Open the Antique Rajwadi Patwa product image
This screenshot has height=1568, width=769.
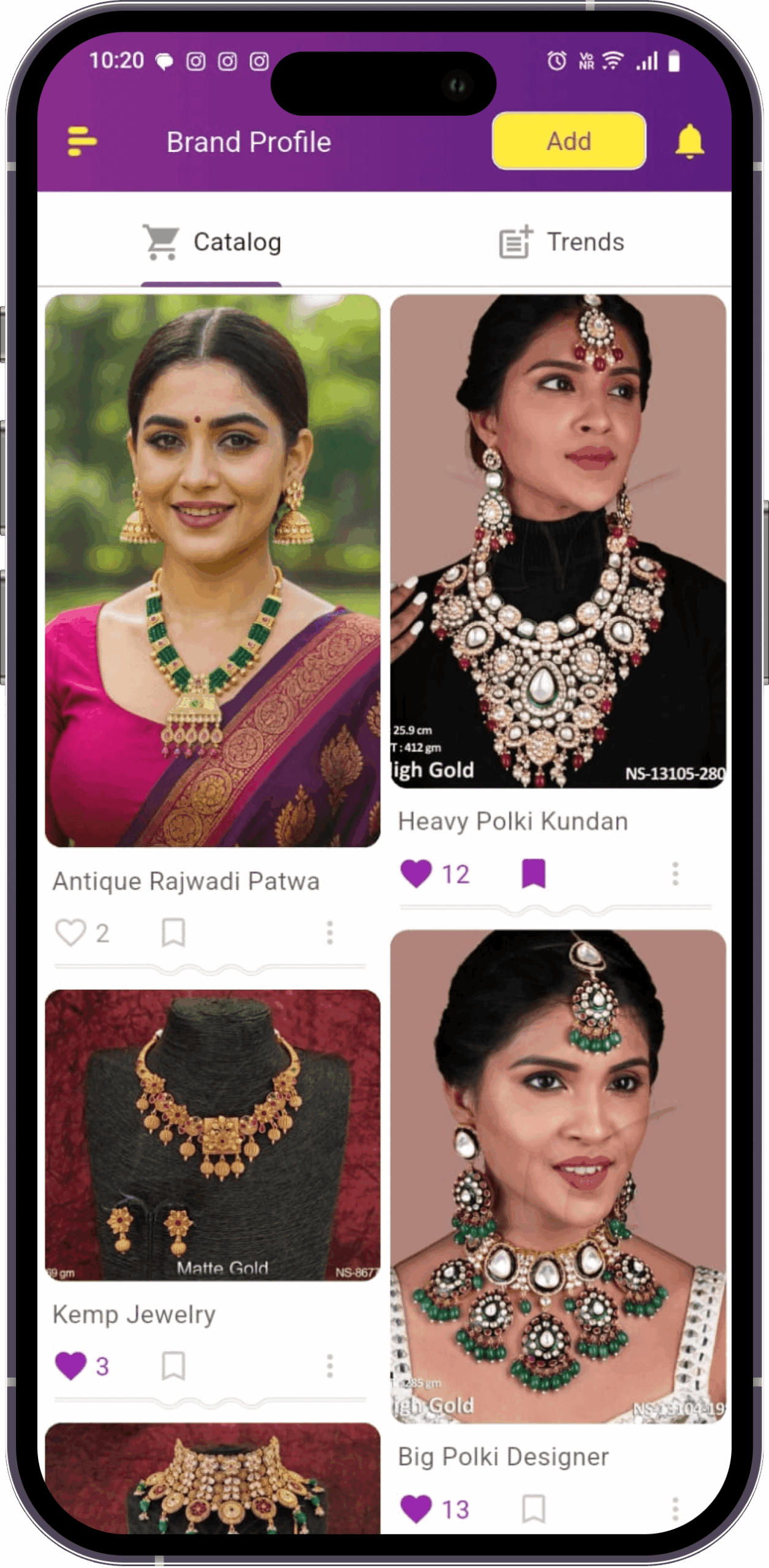tap(213, 571)
